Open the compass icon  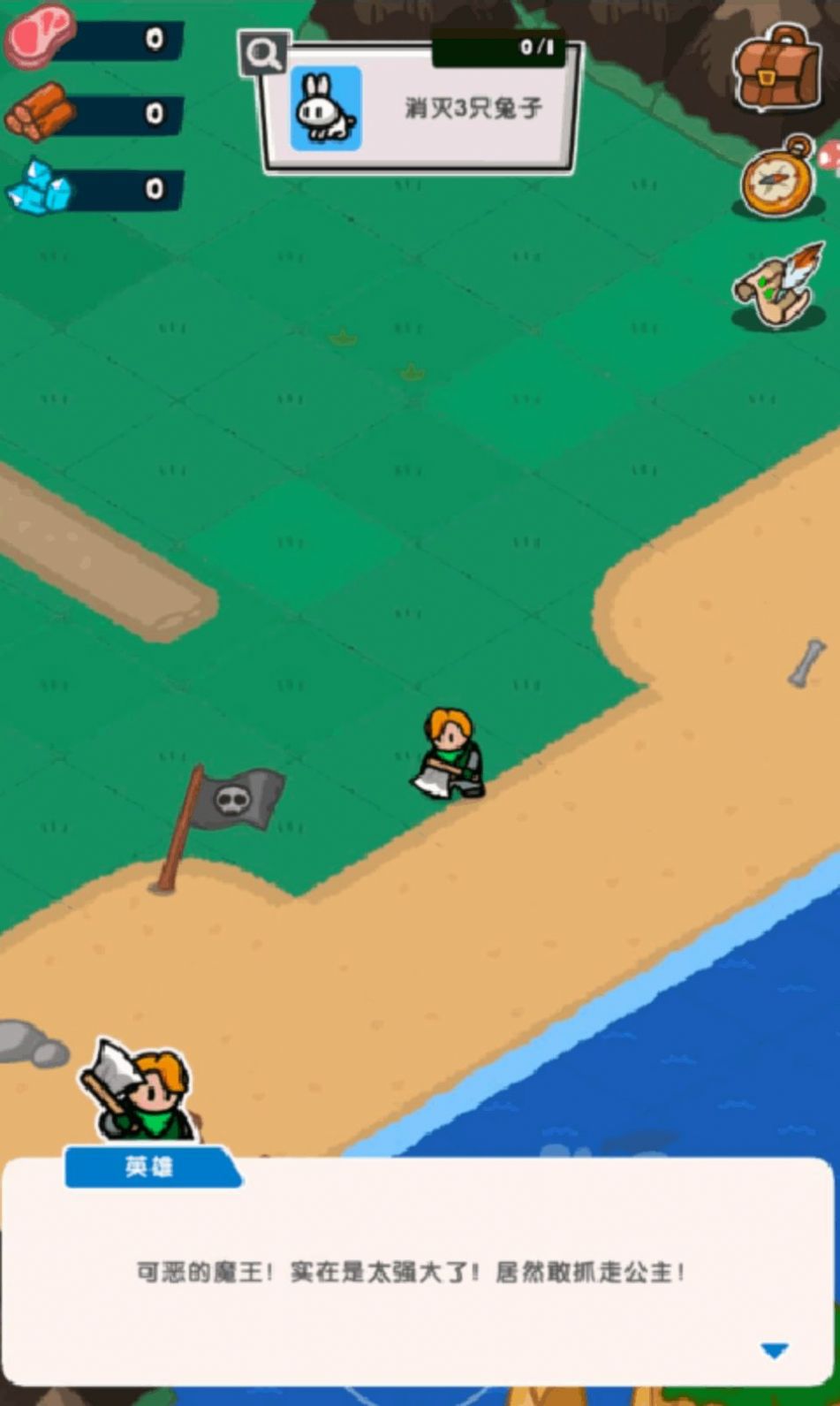coord(777,179)
